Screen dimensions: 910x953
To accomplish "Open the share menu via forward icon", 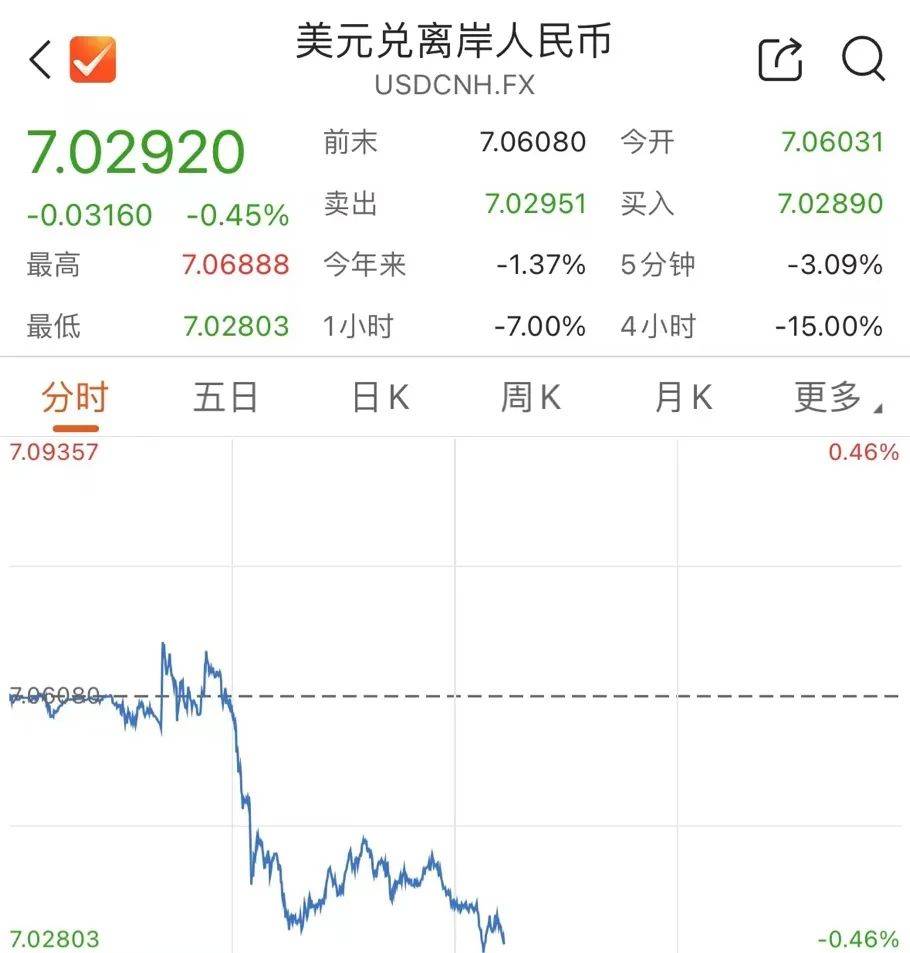I will coord(781,60).
